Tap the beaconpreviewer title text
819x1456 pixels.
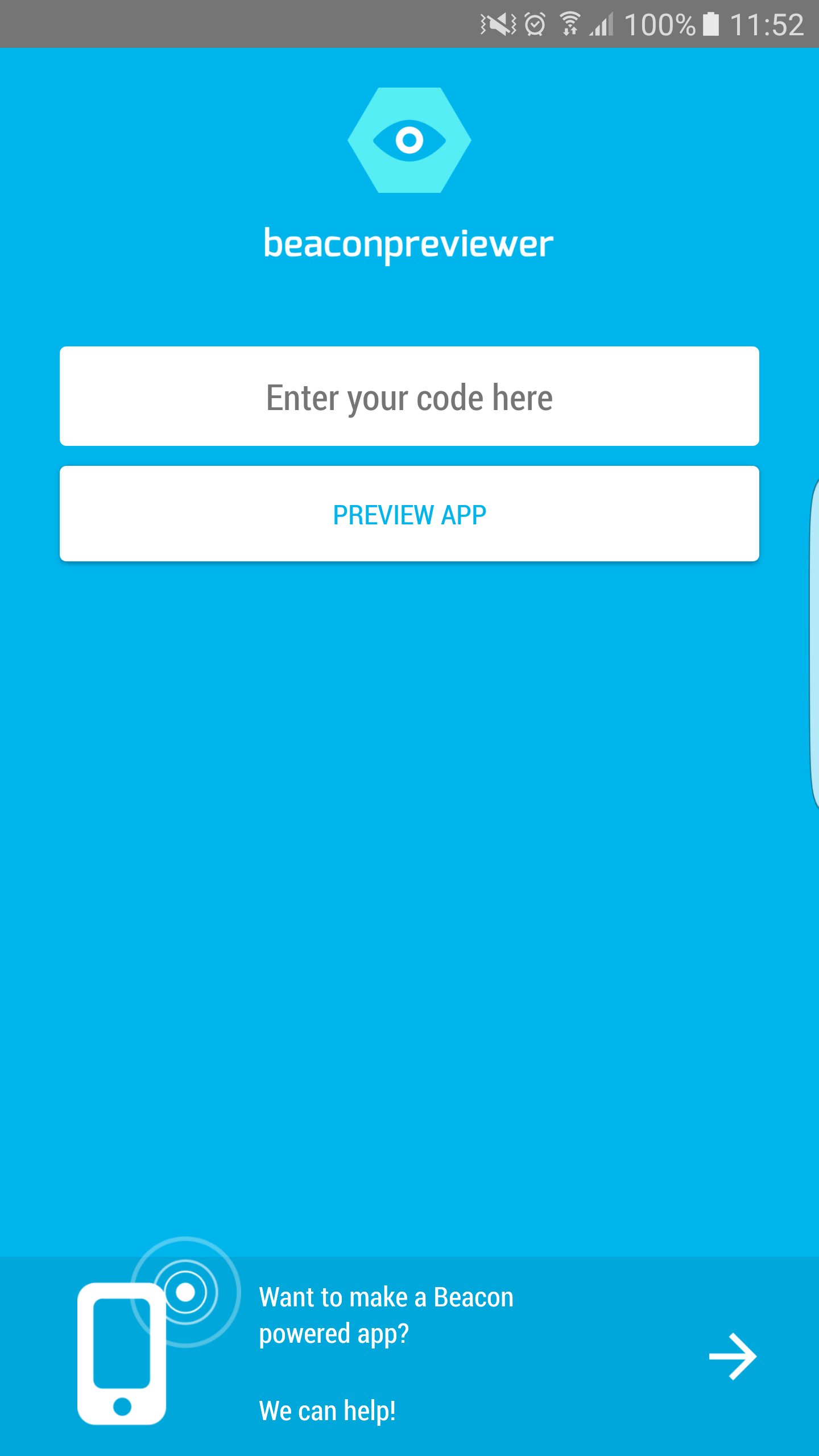pyautogui.click(x=408, y=243)
